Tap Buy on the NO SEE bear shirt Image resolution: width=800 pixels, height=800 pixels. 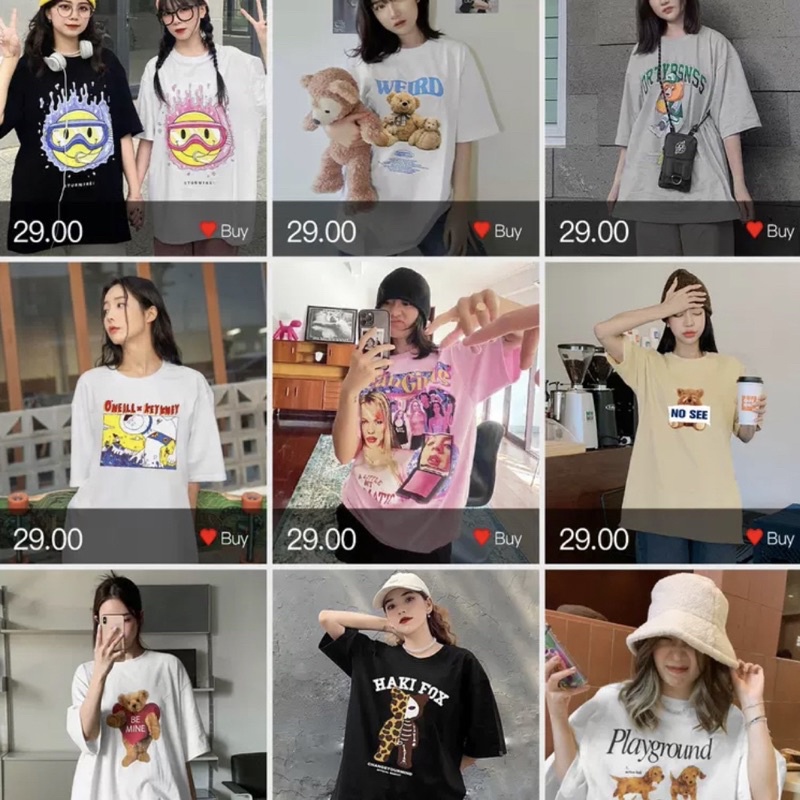click(x=769, y=538)
